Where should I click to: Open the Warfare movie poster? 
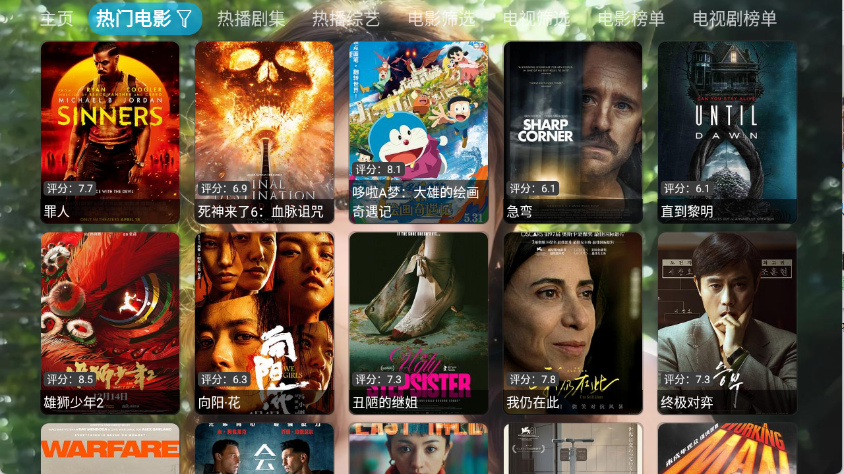point(110,449)
